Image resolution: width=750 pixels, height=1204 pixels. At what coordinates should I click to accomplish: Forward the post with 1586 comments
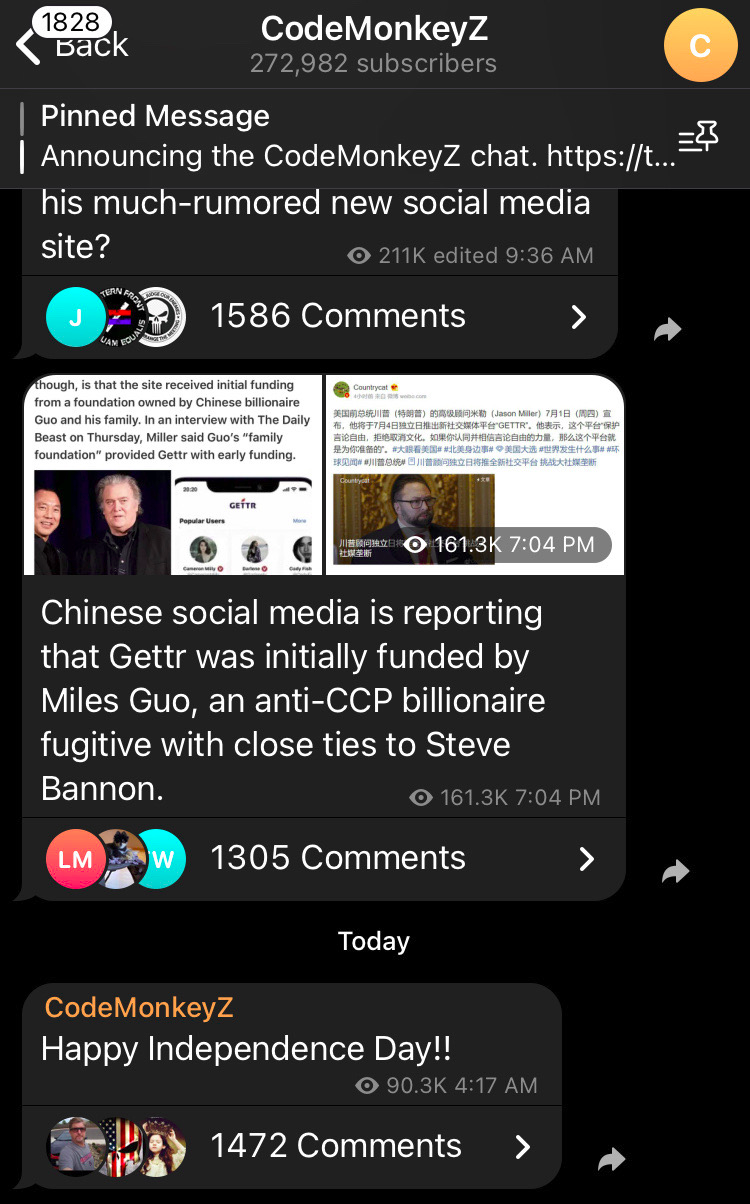tap(667, 331)
